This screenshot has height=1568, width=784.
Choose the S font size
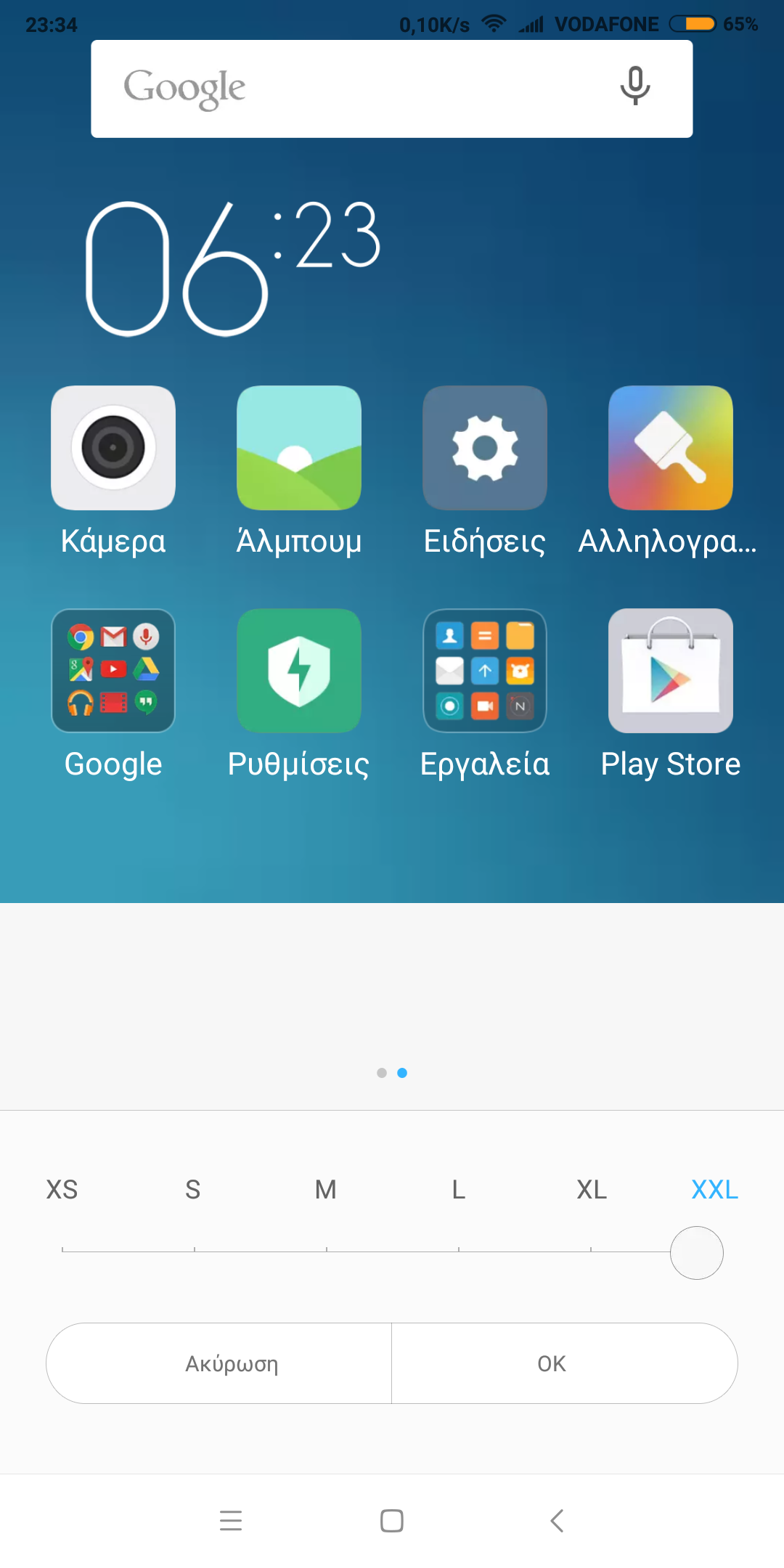tap(193, 1190)
